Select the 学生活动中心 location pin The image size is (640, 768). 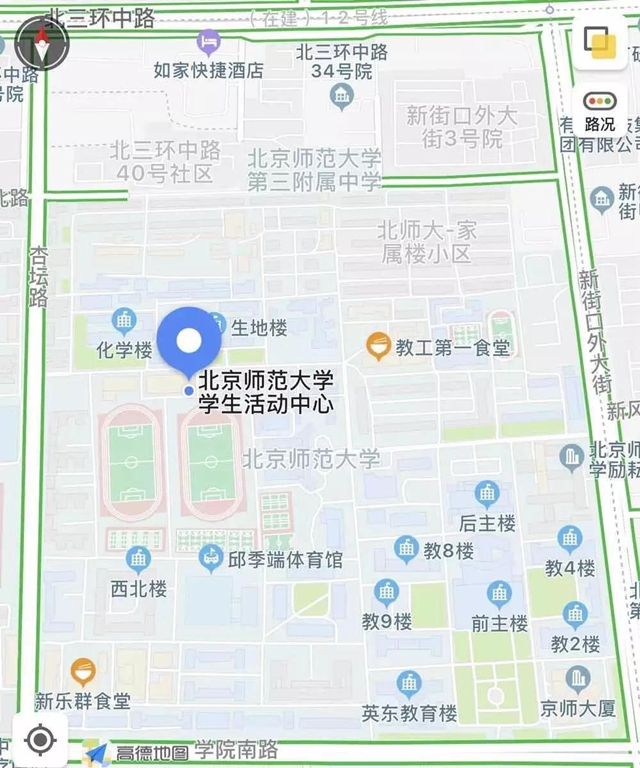(x=188, y=343)
